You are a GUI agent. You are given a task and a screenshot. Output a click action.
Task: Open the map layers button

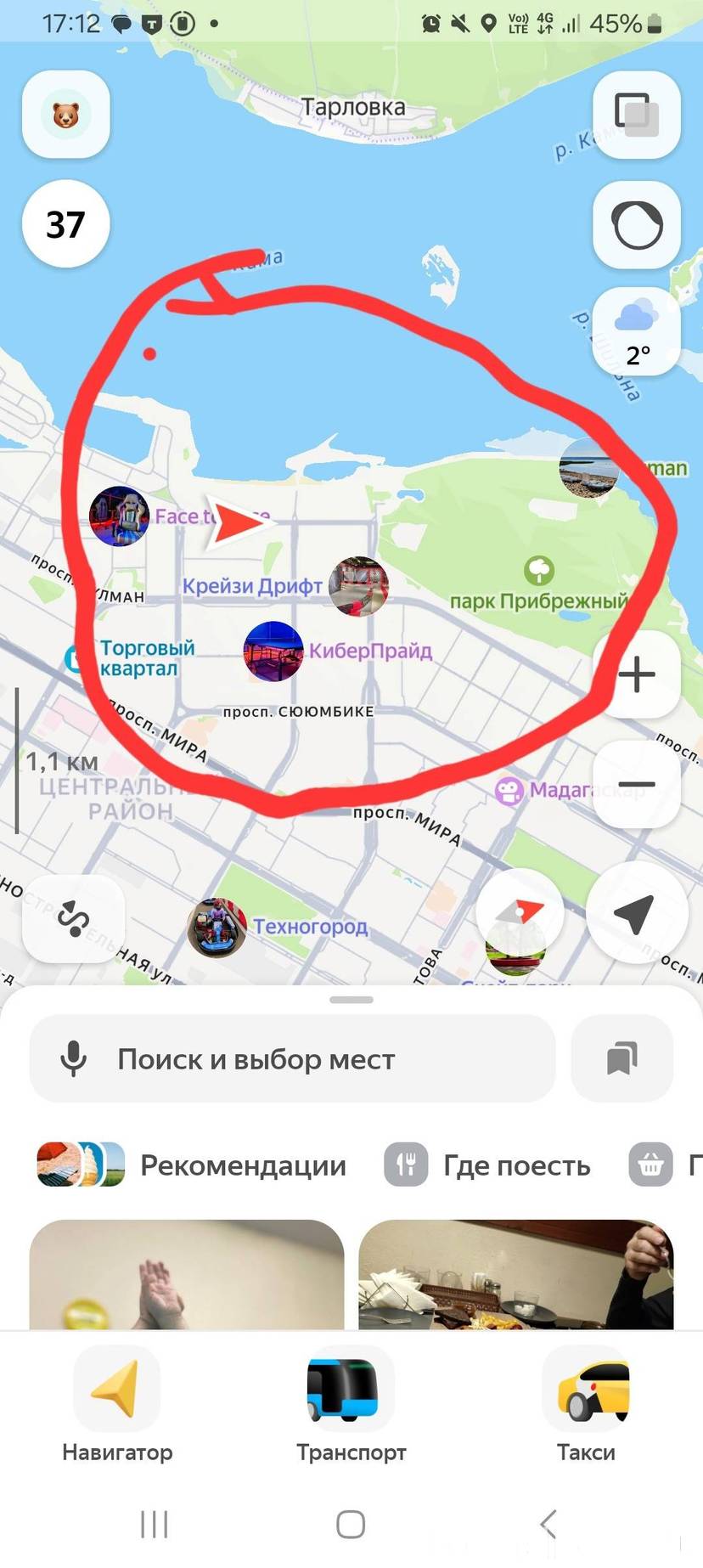click(636, 115)
